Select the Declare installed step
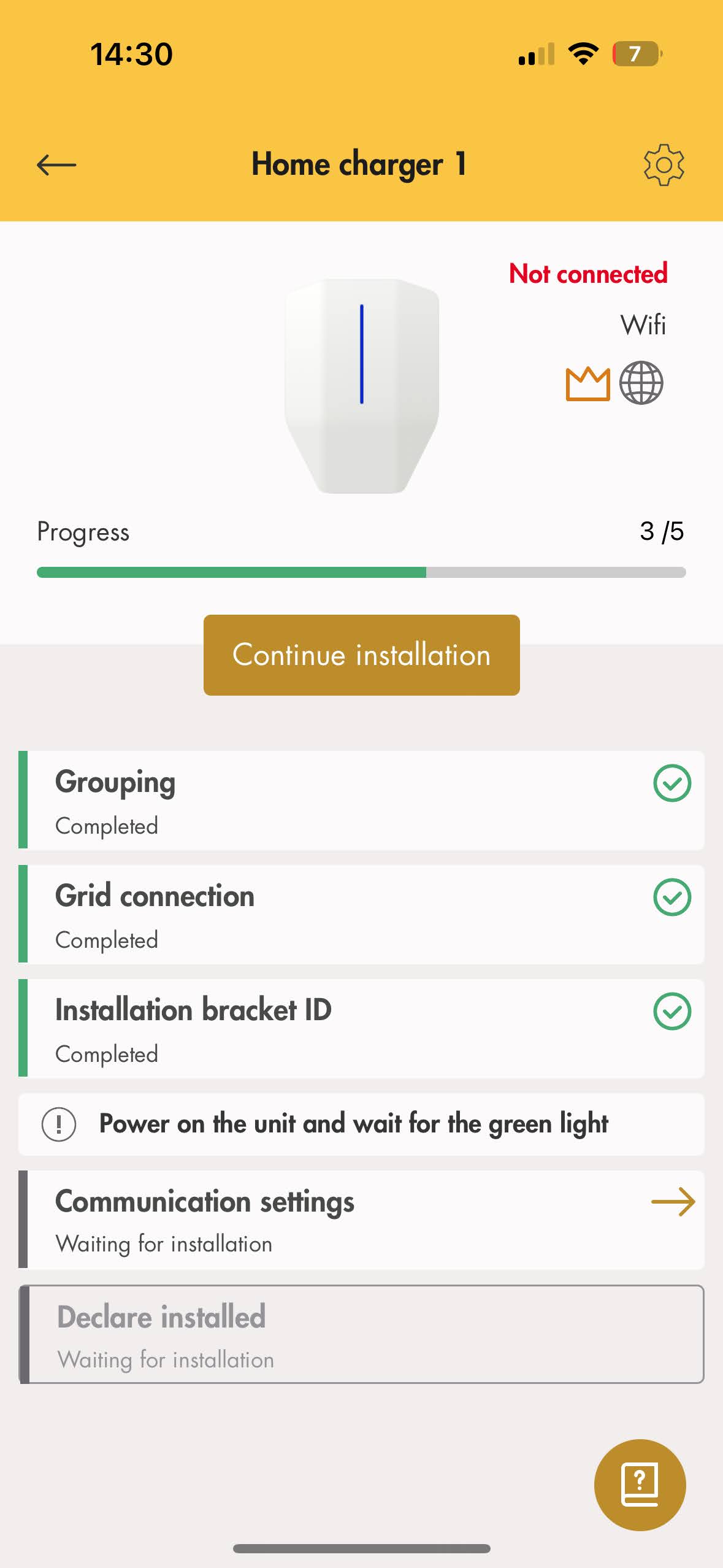 click(x=361, y=1334)
